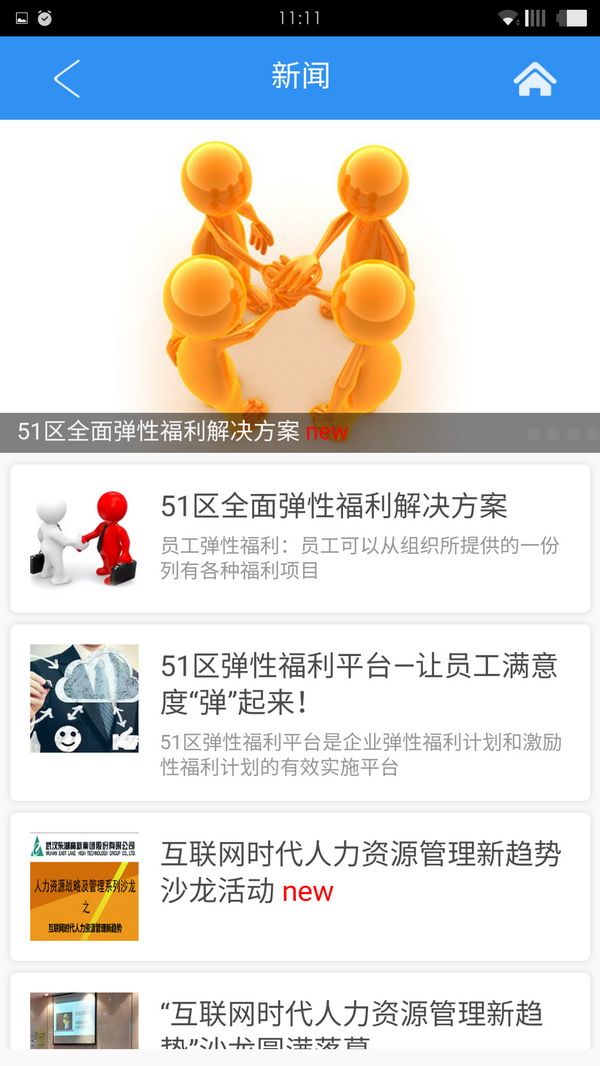Open article 51区弹性福利平台-让员工满意度弹起来

tap(300, 712)
